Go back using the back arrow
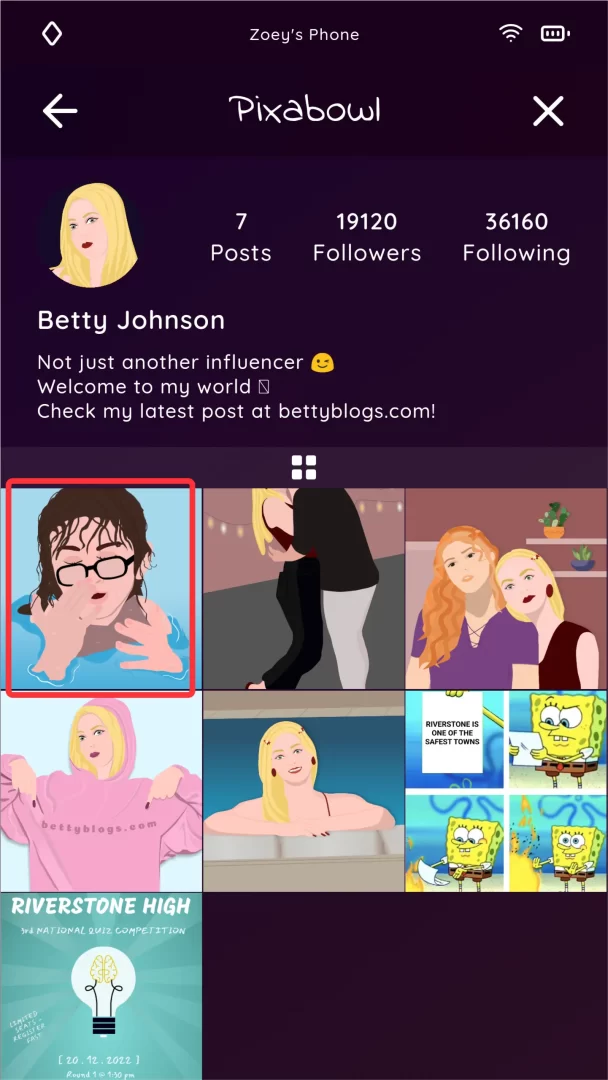 point(60,111)
